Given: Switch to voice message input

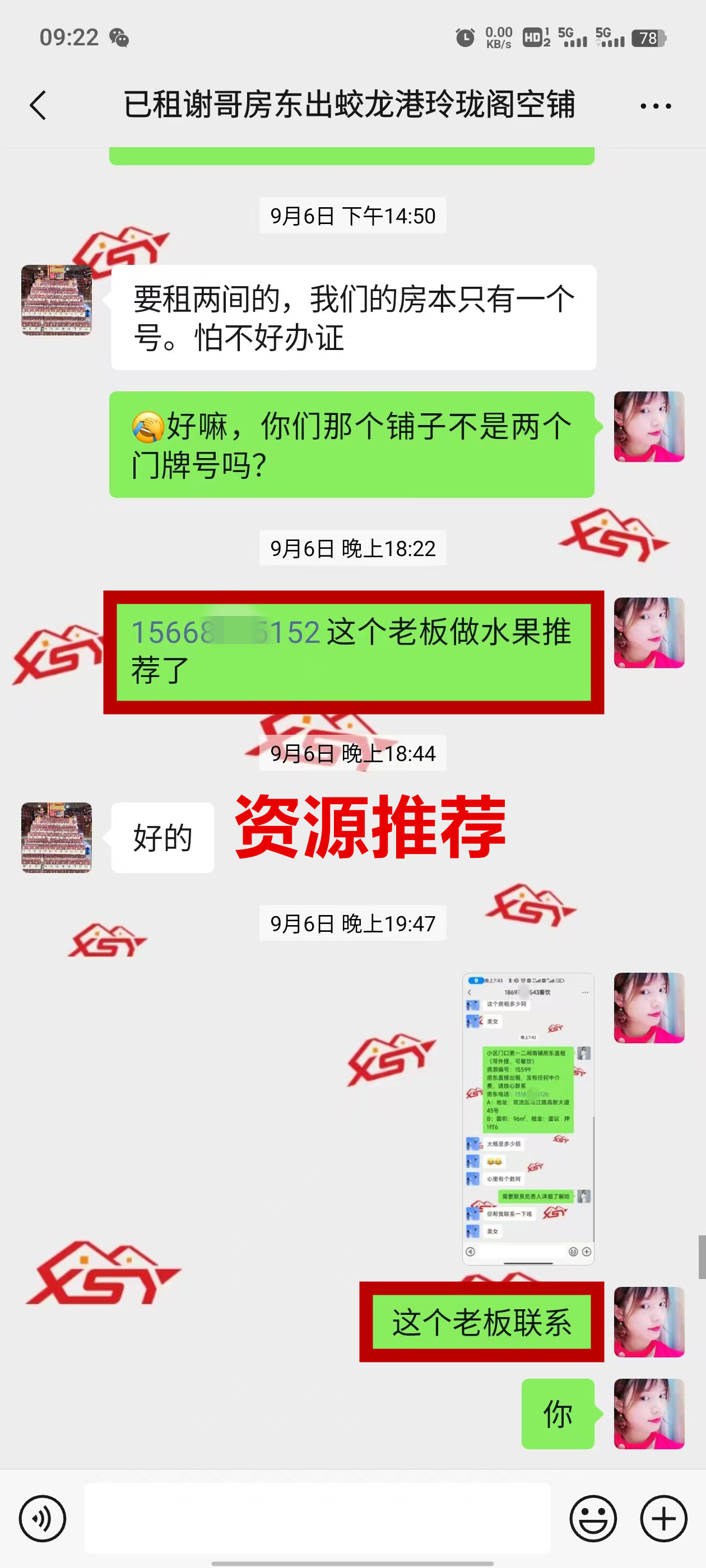Looking at the screenshot, I should (42, 1518).
